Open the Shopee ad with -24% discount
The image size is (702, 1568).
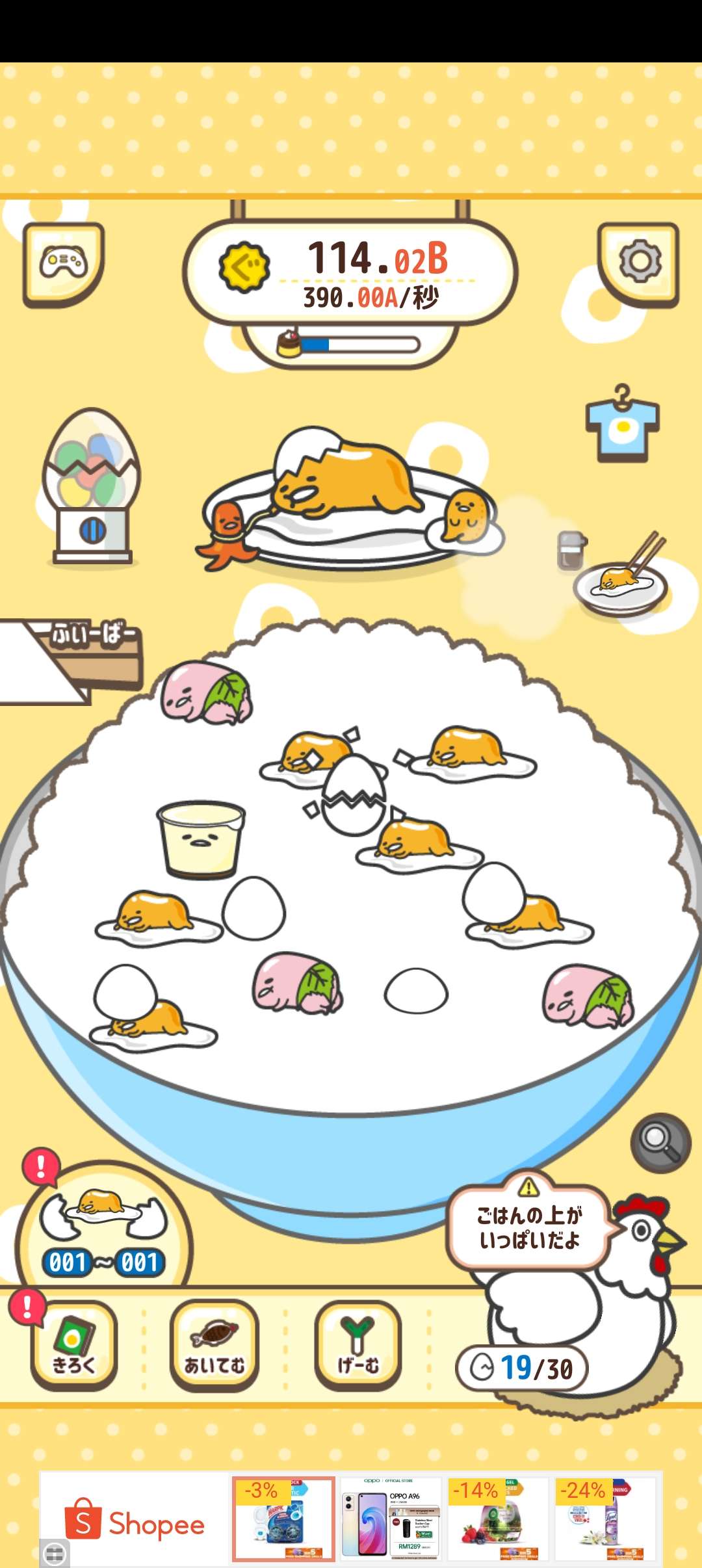tap(606, 1519)
